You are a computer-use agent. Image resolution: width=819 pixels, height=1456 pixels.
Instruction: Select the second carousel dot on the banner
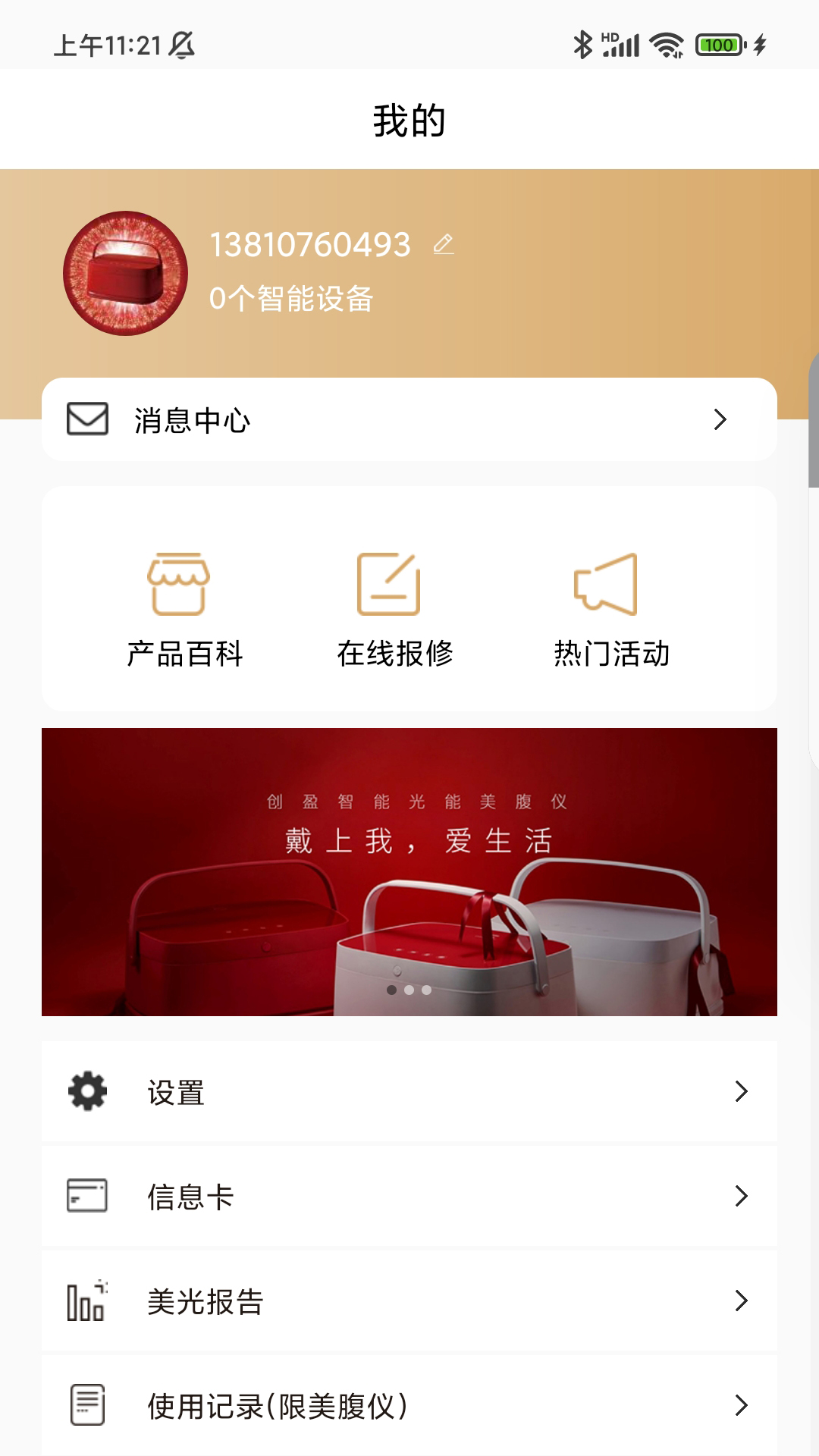pos(409,989)
